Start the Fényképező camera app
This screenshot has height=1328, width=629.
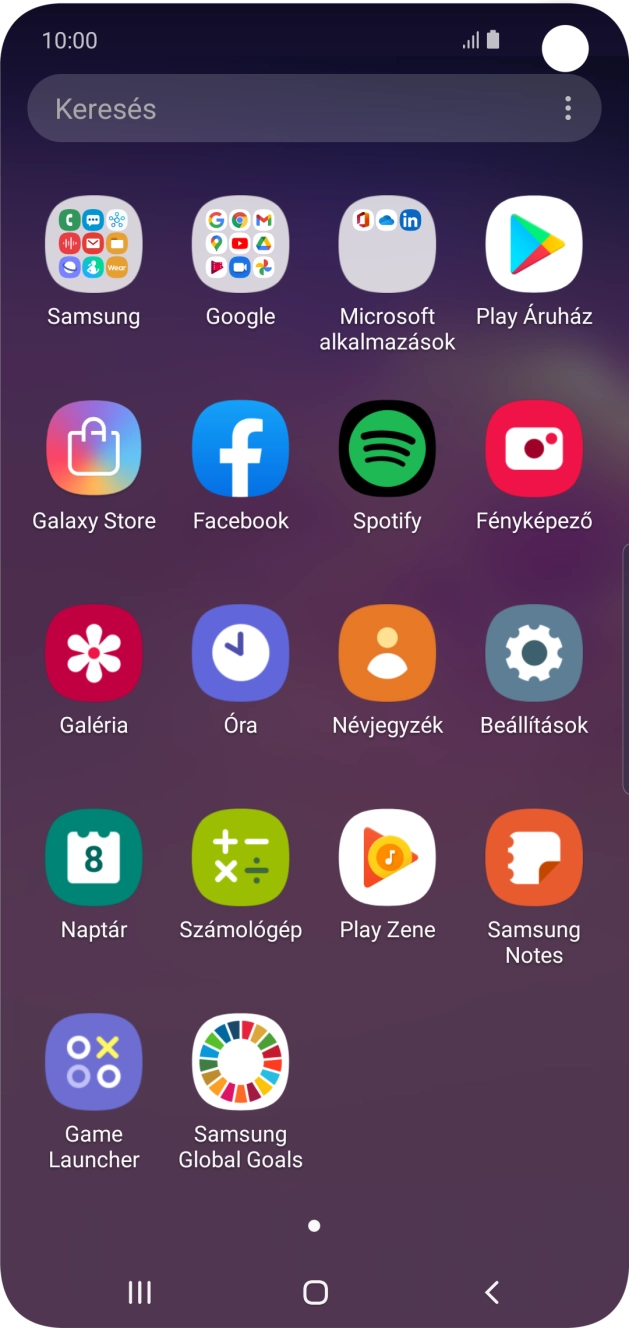(534, 449)
